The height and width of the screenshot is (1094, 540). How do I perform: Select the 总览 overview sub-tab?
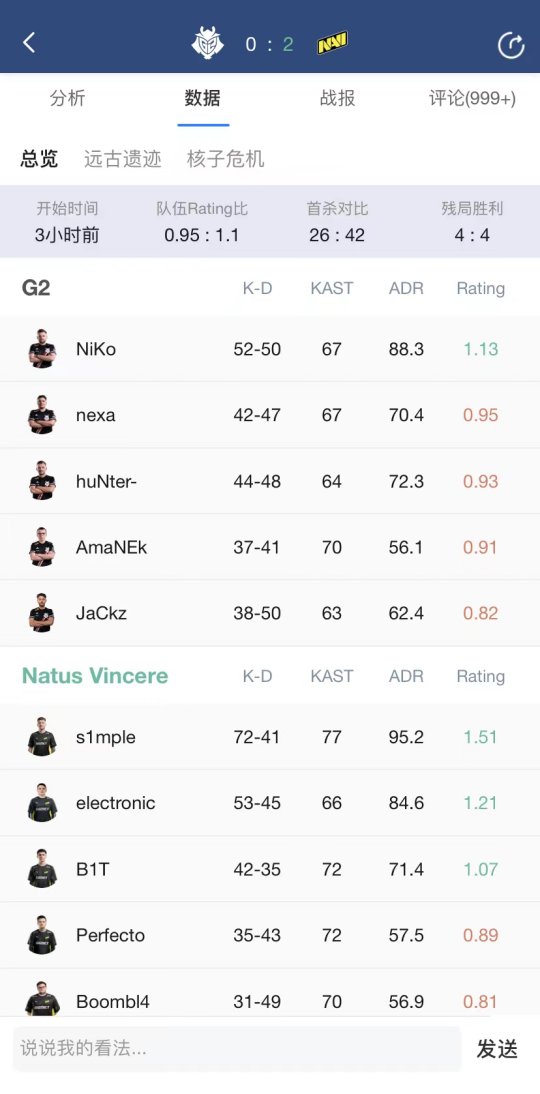39,158
